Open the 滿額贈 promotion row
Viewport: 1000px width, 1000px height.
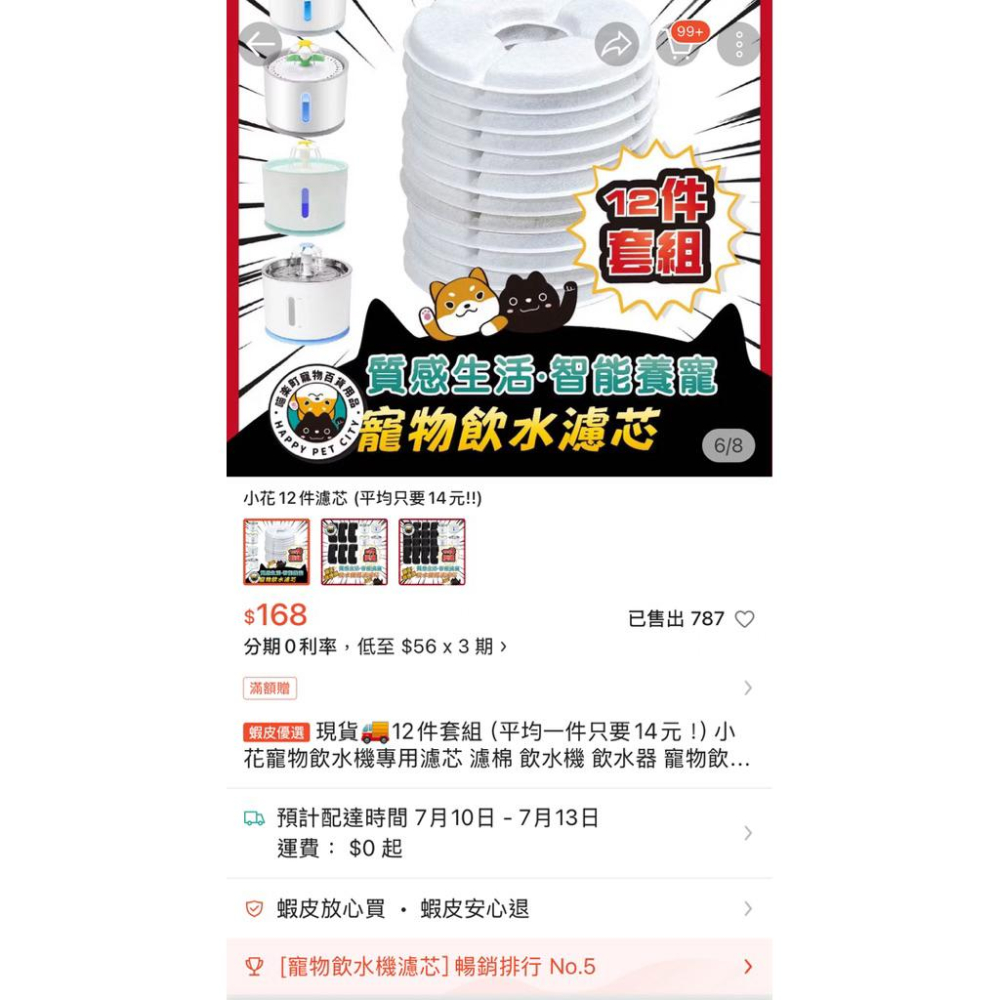(498, 688)
